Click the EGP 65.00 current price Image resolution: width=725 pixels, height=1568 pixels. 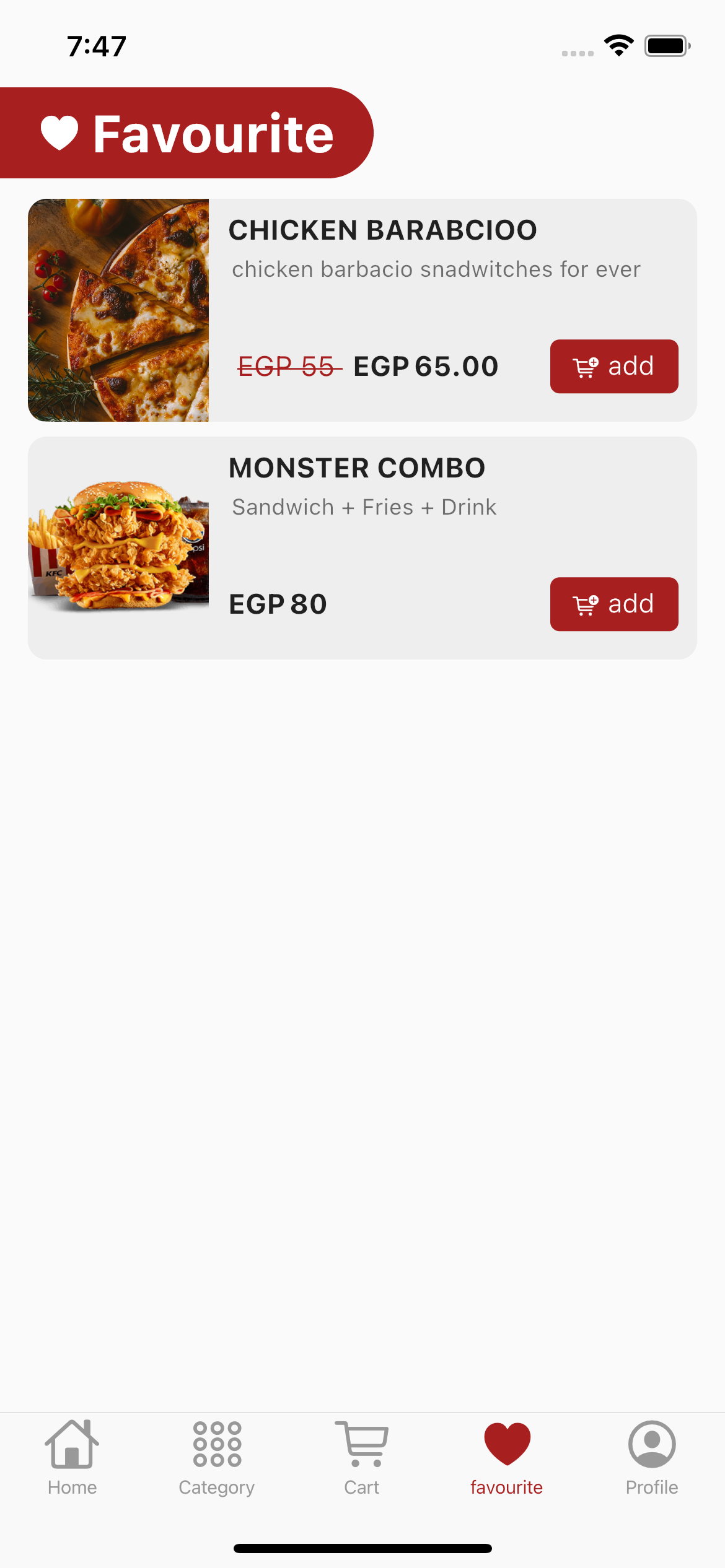click(425, 366)
